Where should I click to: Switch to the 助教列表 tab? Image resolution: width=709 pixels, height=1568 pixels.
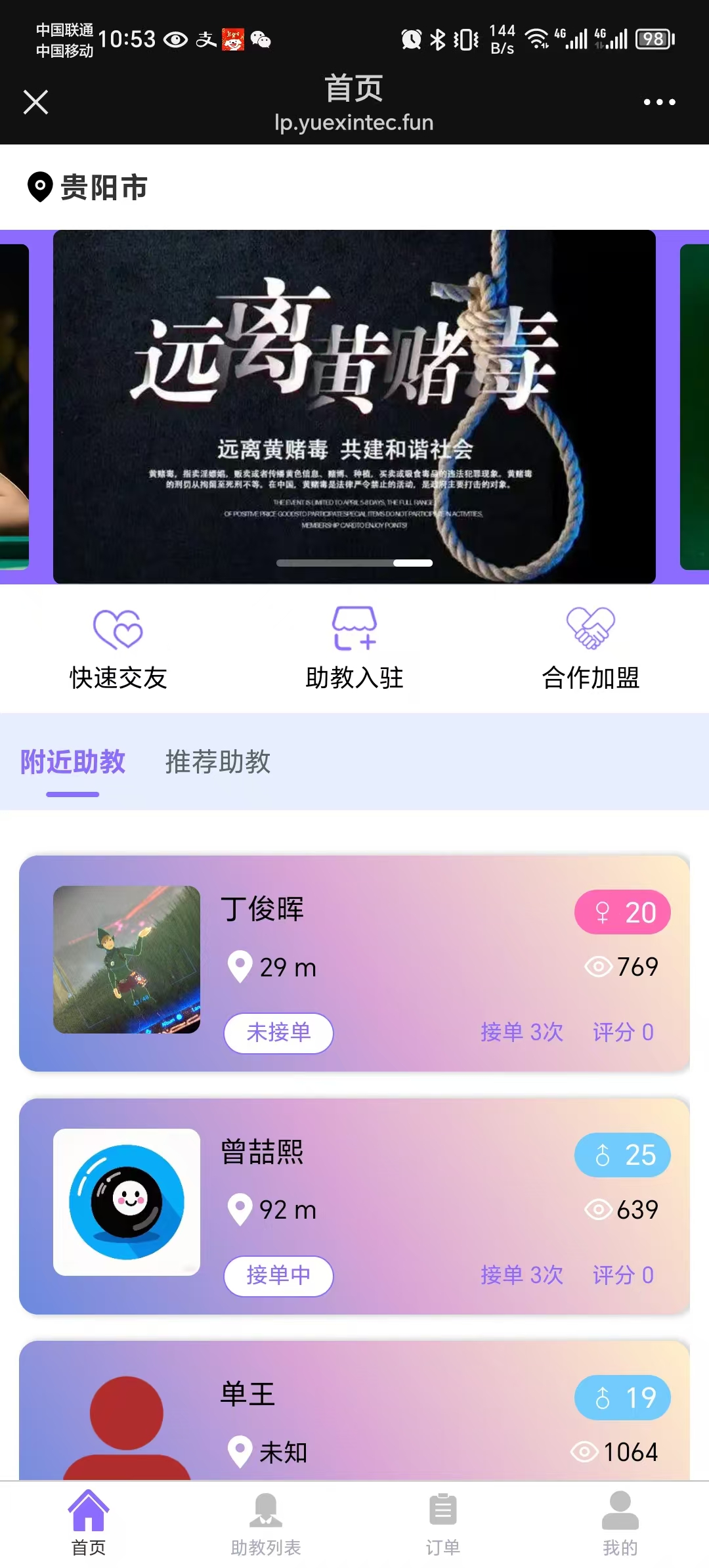(x=266, y=1523)
